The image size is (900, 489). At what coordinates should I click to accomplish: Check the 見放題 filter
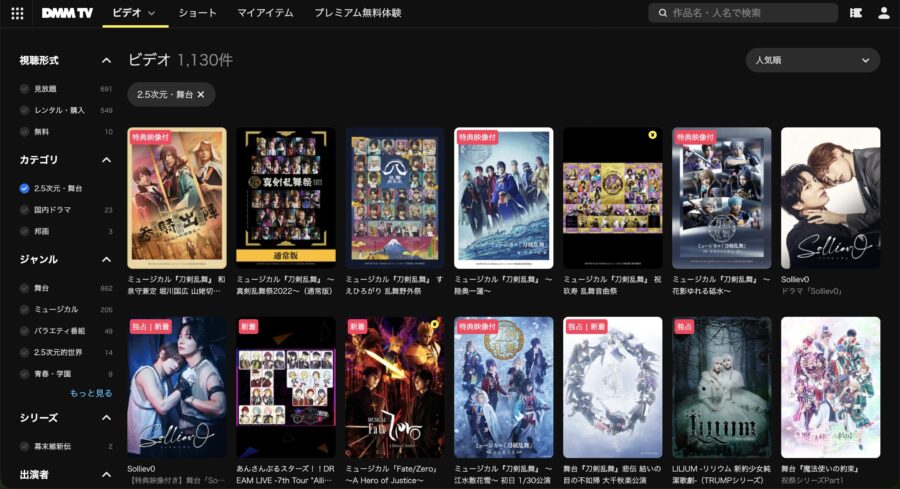tap(24, 89)
